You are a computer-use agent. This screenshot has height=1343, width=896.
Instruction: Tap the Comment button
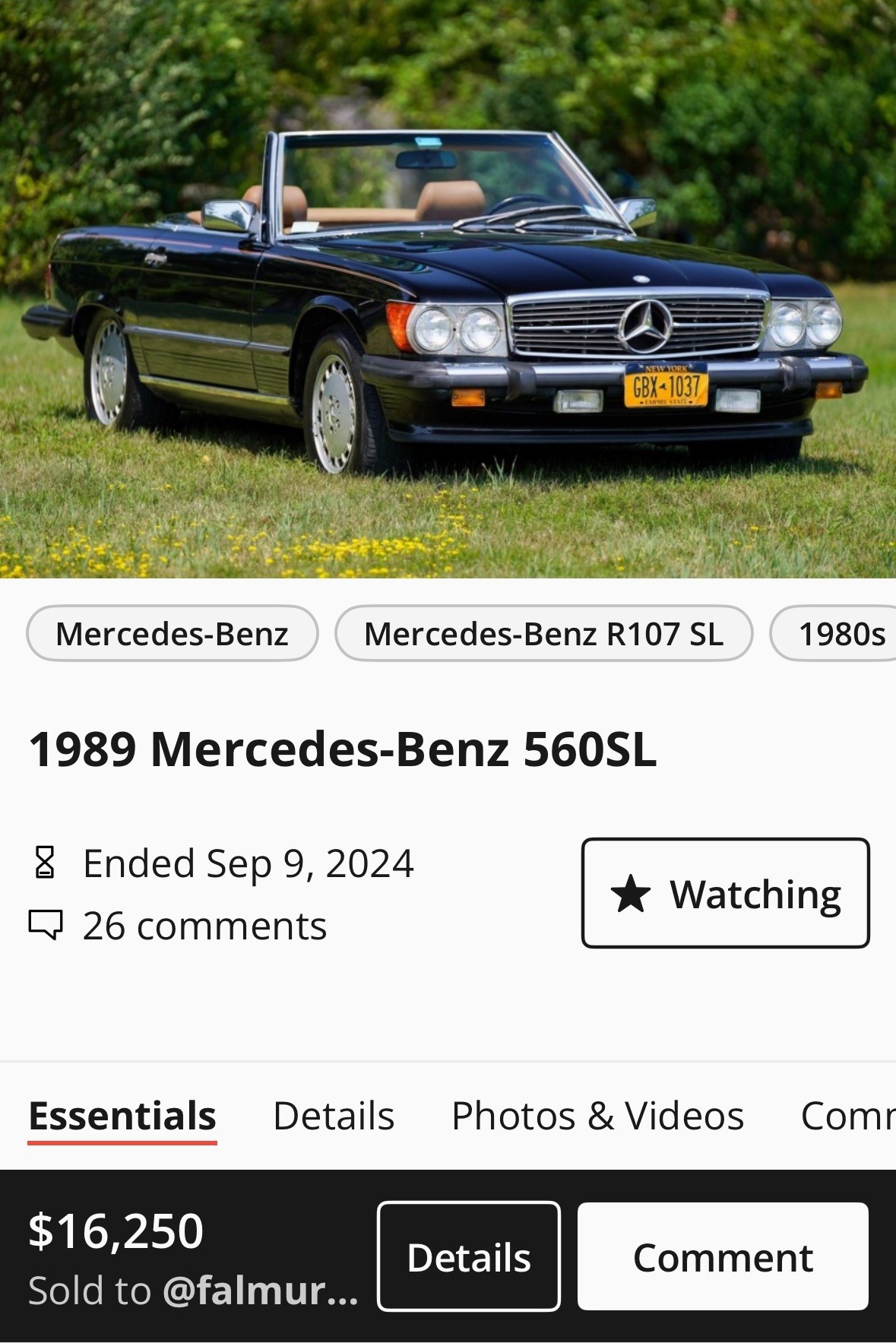pos(723,1257)
